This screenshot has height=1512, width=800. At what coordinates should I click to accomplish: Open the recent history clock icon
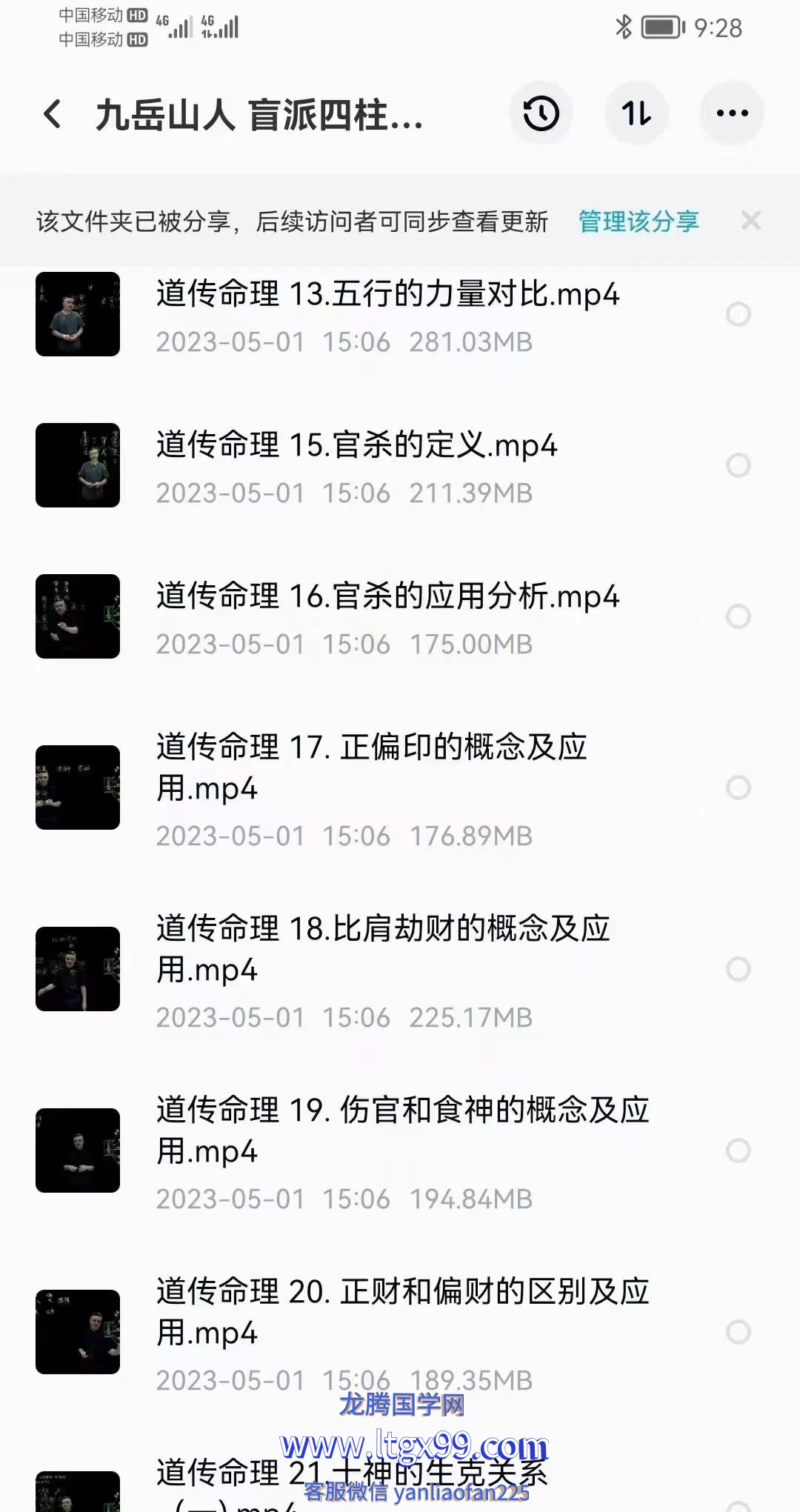(541, 114)
